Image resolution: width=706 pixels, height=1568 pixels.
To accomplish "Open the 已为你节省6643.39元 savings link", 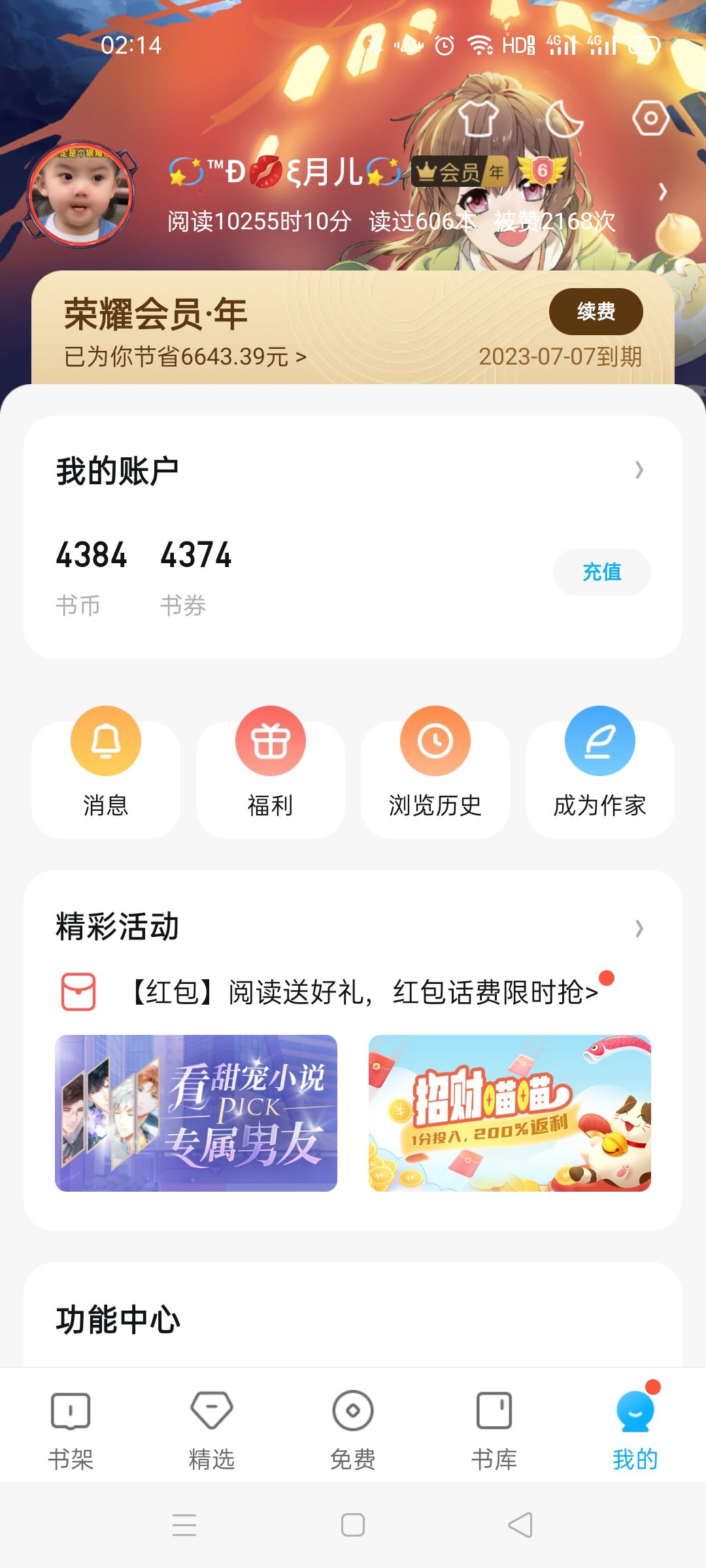I will pos(185,357).
